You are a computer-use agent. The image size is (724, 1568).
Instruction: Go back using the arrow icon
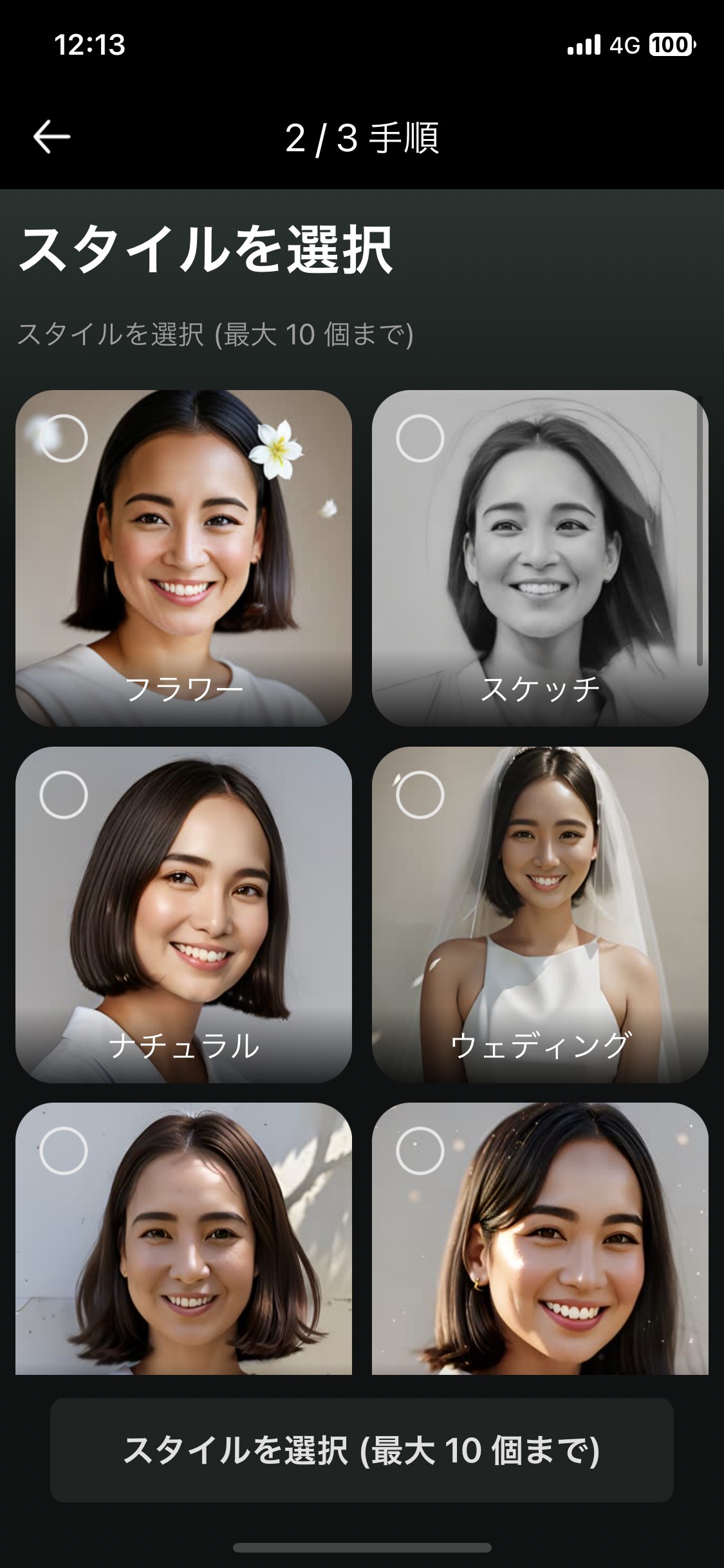tap(51, 136)
